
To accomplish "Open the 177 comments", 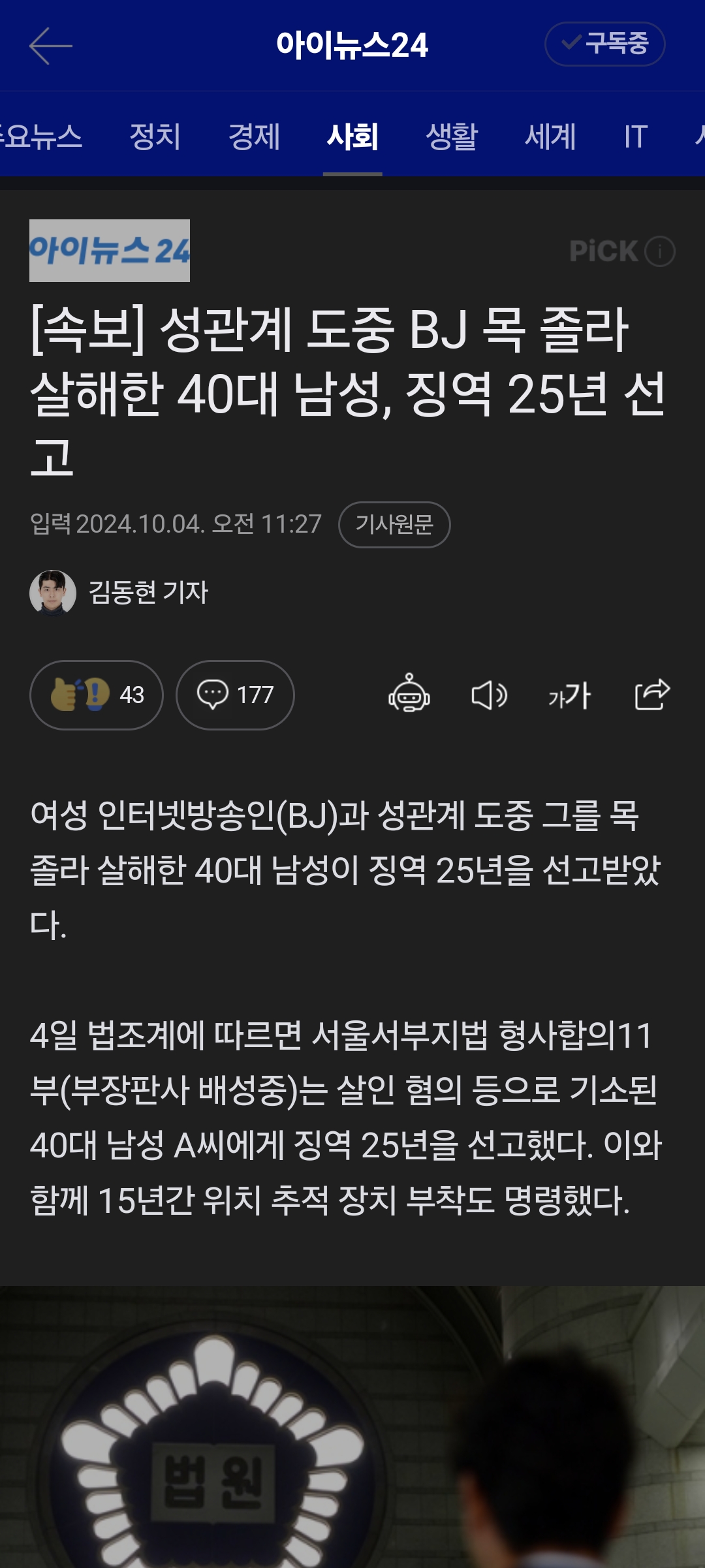I will coord(235,695).
